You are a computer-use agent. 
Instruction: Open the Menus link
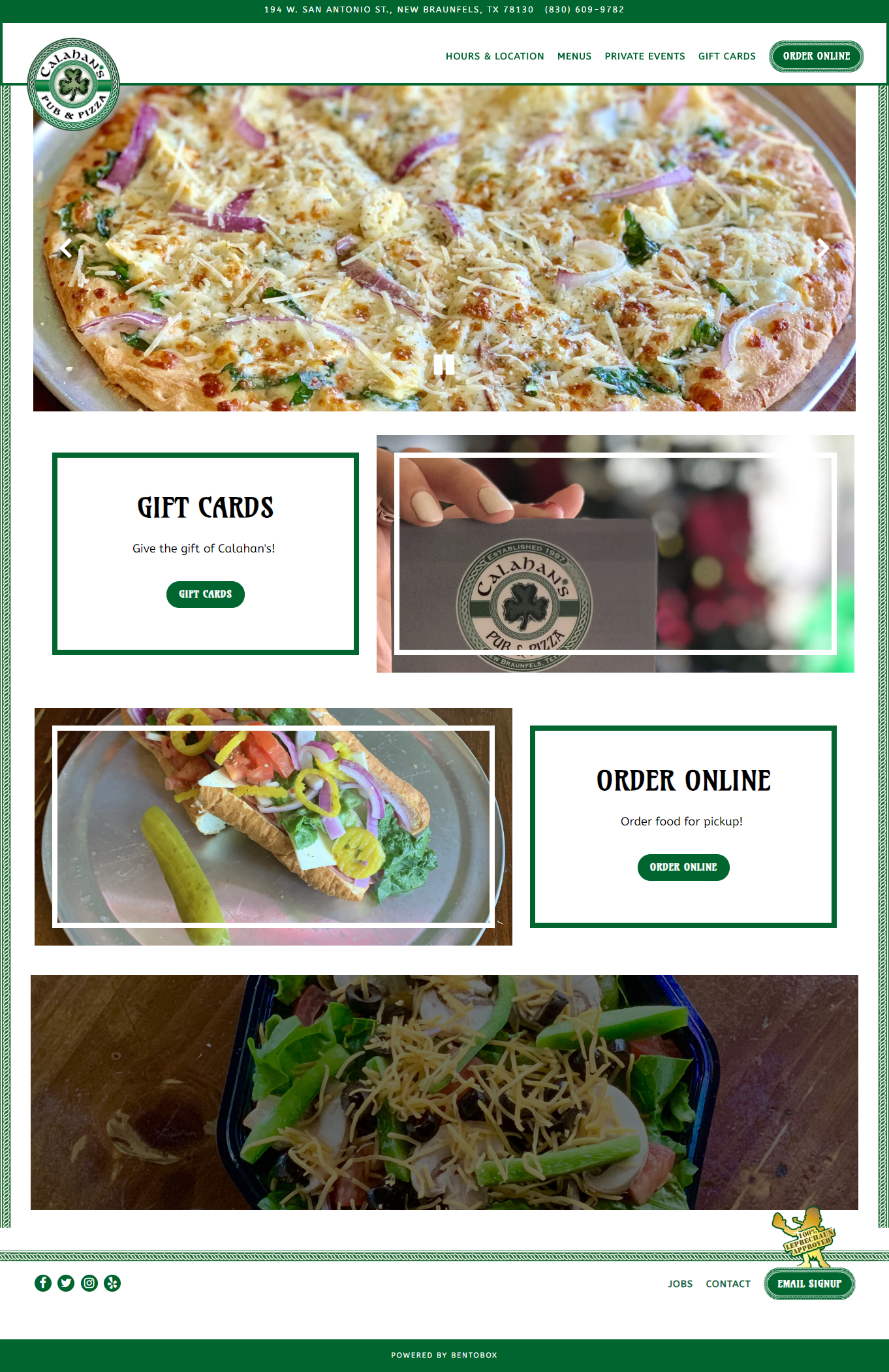574,56
